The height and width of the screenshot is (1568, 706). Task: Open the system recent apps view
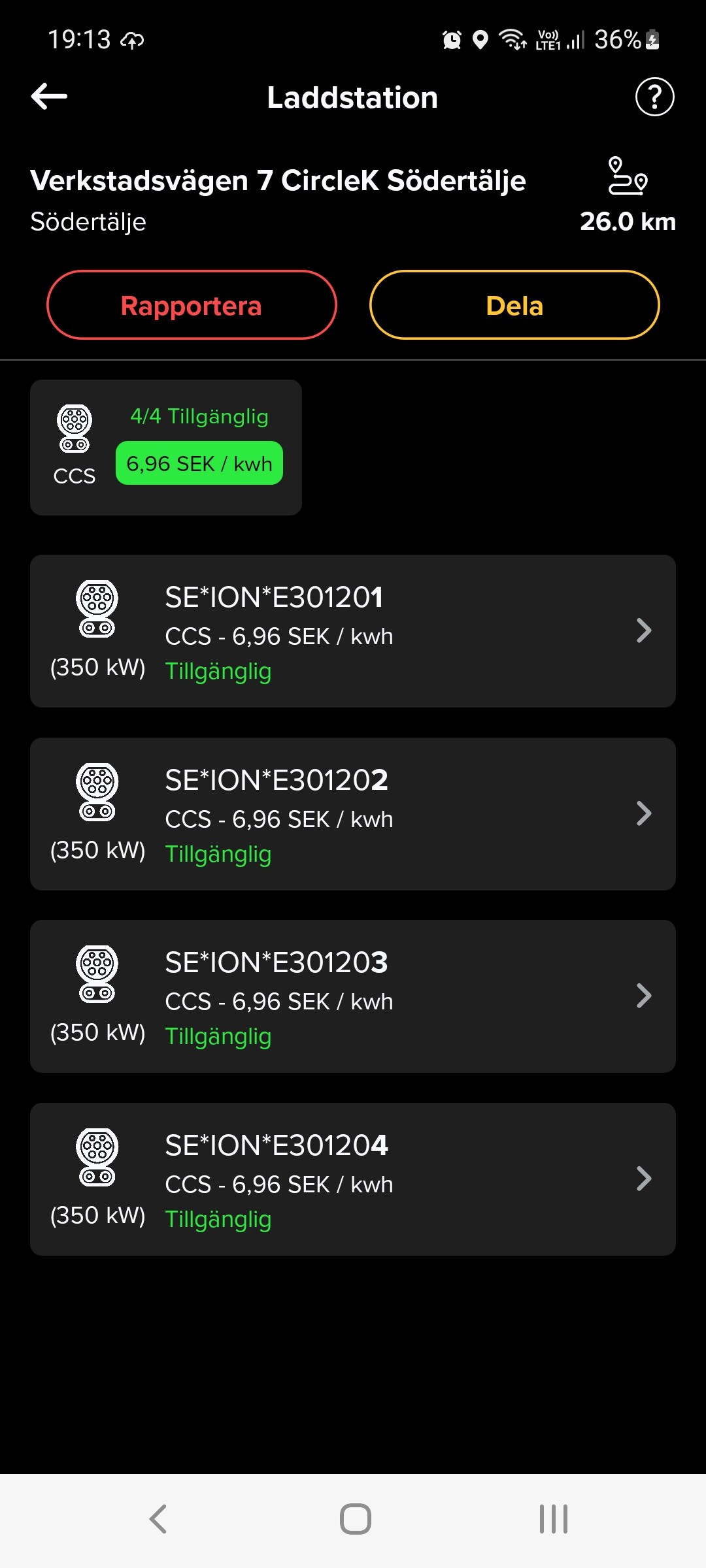click(553, 1519)
